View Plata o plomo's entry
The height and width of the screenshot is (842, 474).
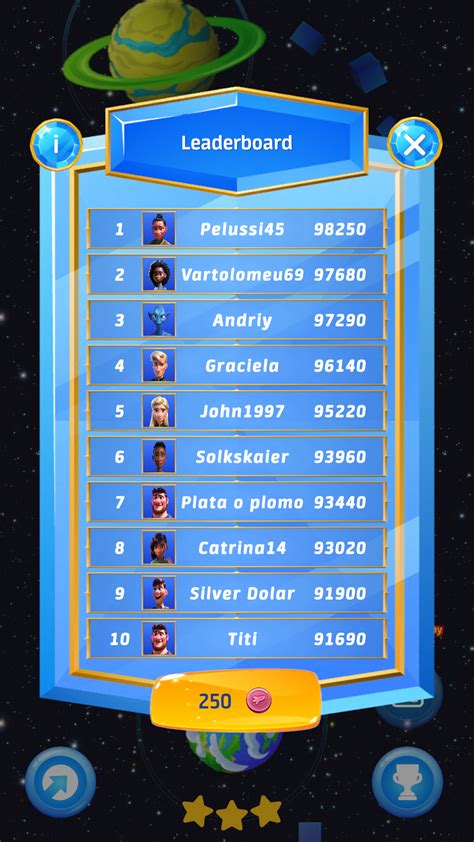(237, 502)
